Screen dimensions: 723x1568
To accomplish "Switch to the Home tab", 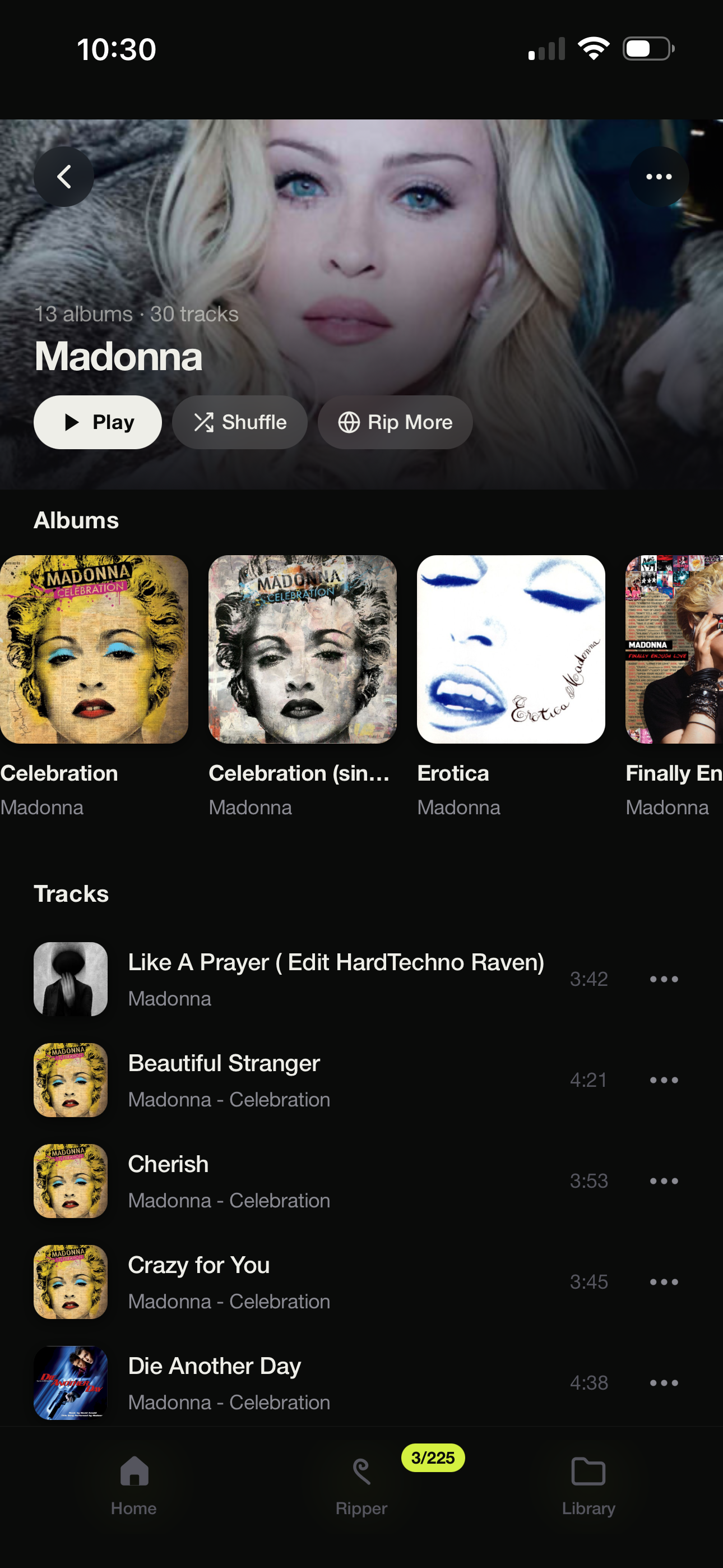I will pyautogui.click(x=134, y=1485).
